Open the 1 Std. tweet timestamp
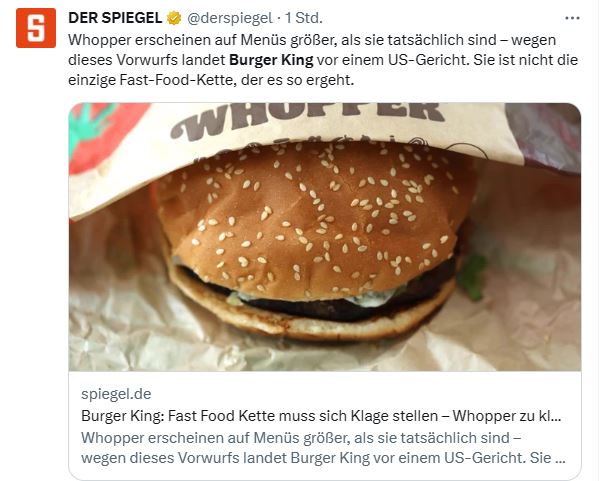This screenshot has width=606, height=481. coord(304,18)
